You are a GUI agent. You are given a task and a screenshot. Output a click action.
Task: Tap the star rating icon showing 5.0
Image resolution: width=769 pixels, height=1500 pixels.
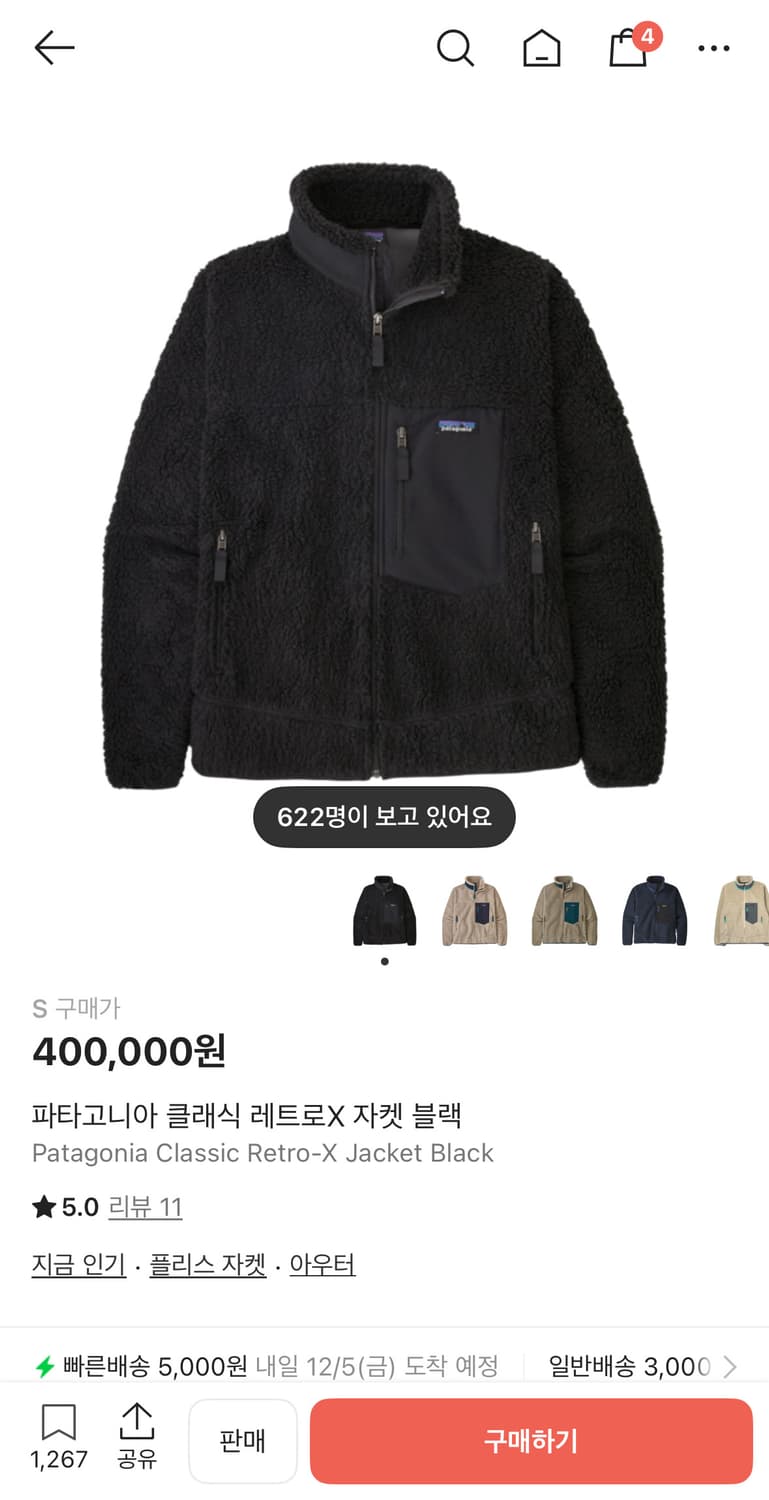tap(43, 1207)
